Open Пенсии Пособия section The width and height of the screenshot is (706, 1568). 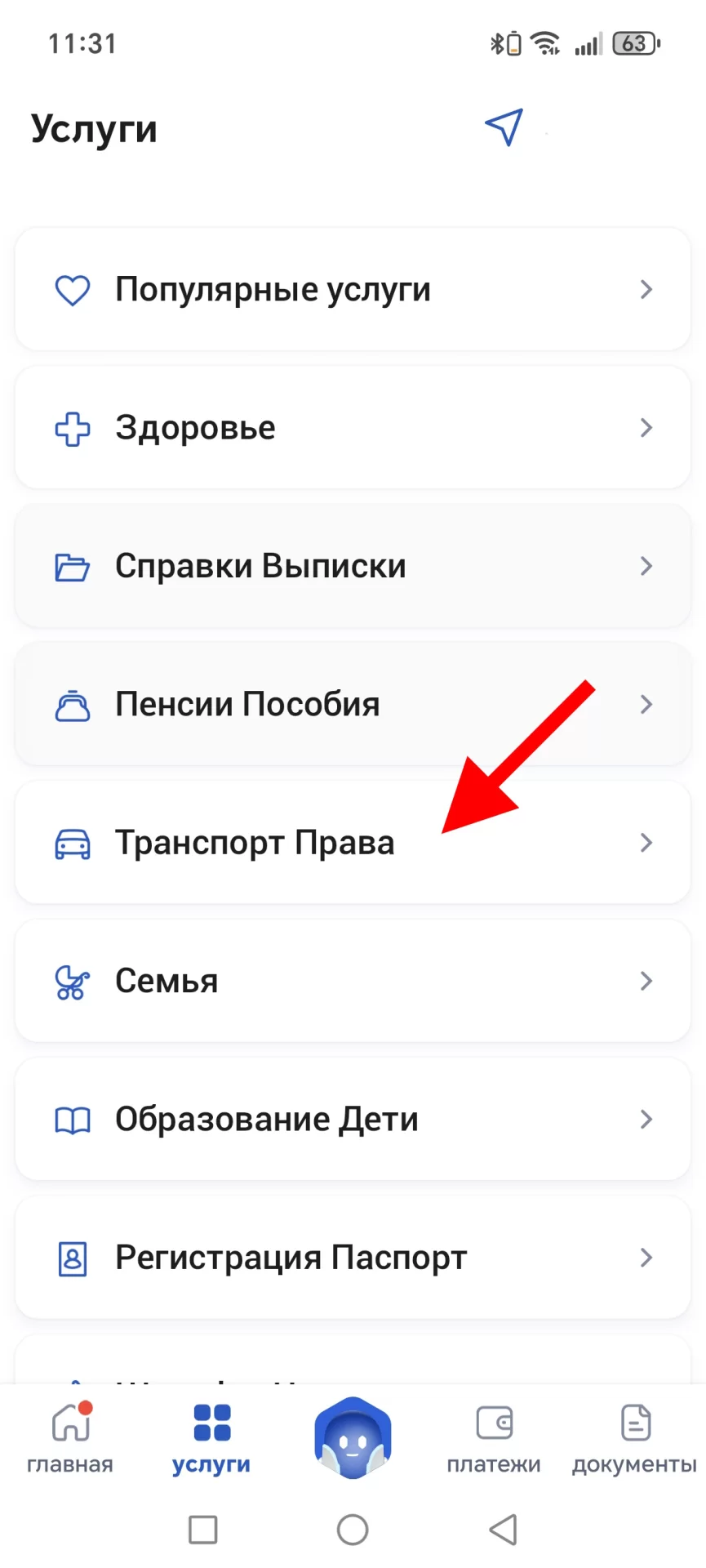[x=353, y=704]
